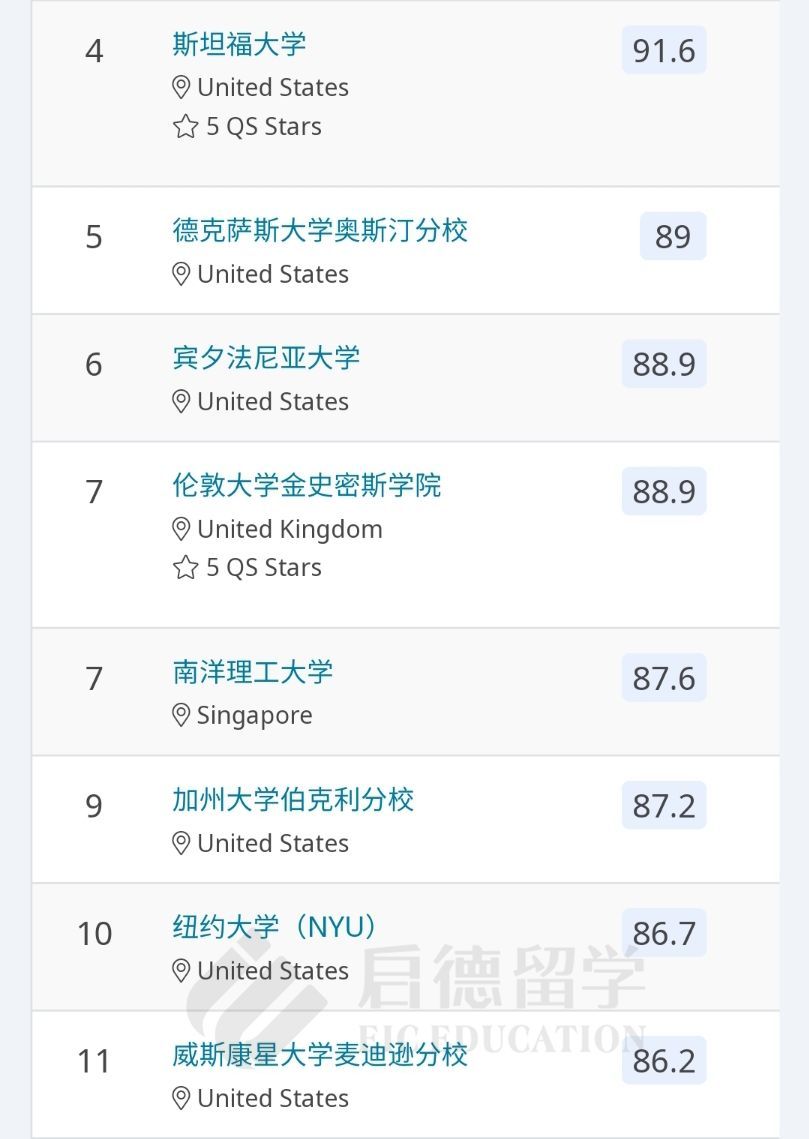Screen dimensions: 809x1139
Task: Open the 威斯康星大学麦迪逊分校 link
Action: [320, 1055]
